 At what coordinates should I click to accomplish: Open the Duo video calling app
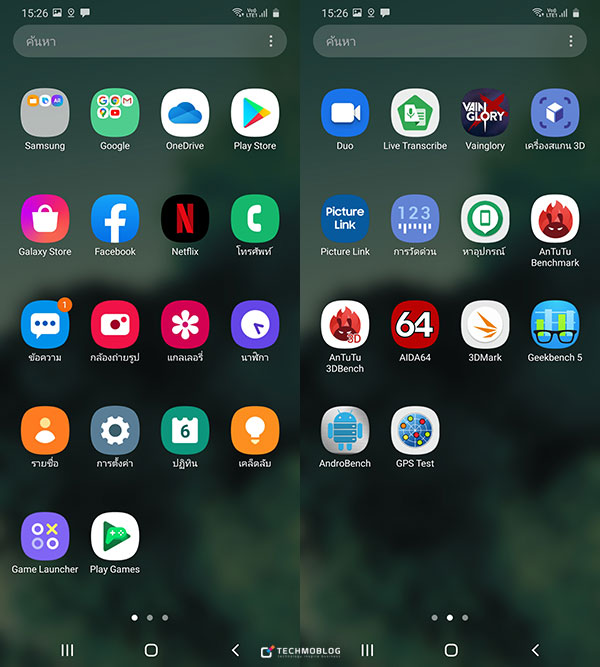[x=345, y=113]
